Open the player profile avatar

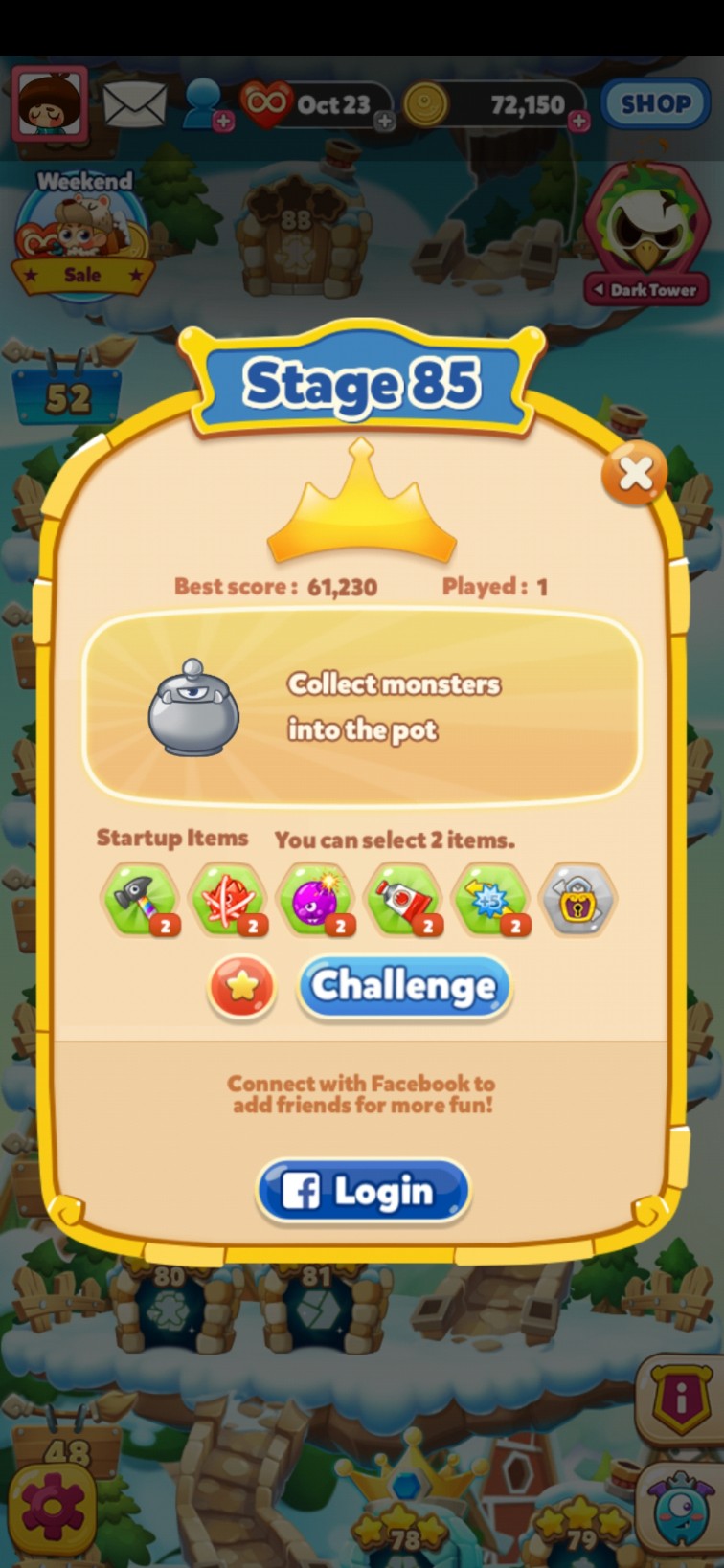pyautogui.click(x=50, y=103)
